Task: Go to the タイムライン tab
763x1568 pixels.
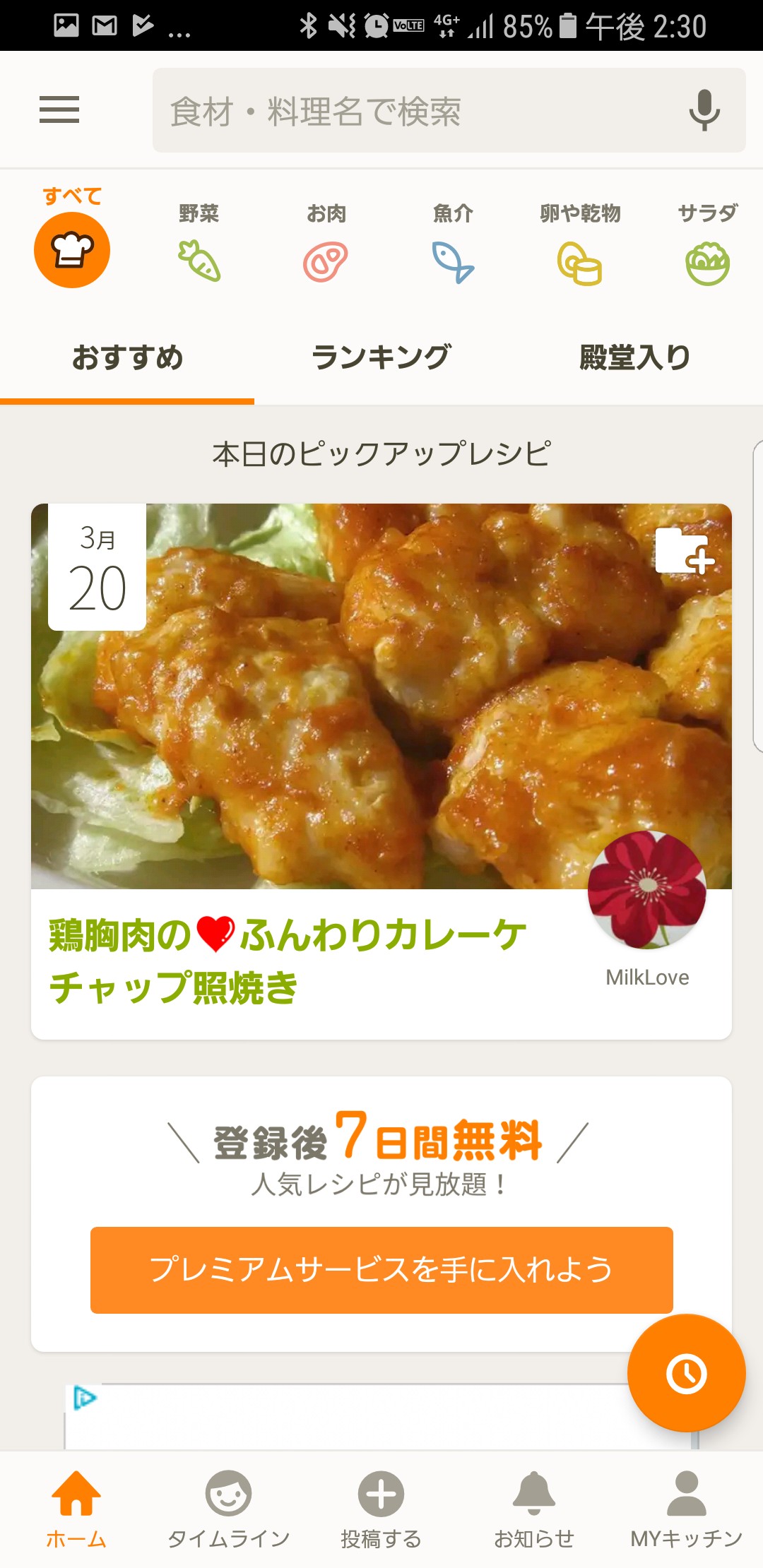Action: tap(228, 1509)
